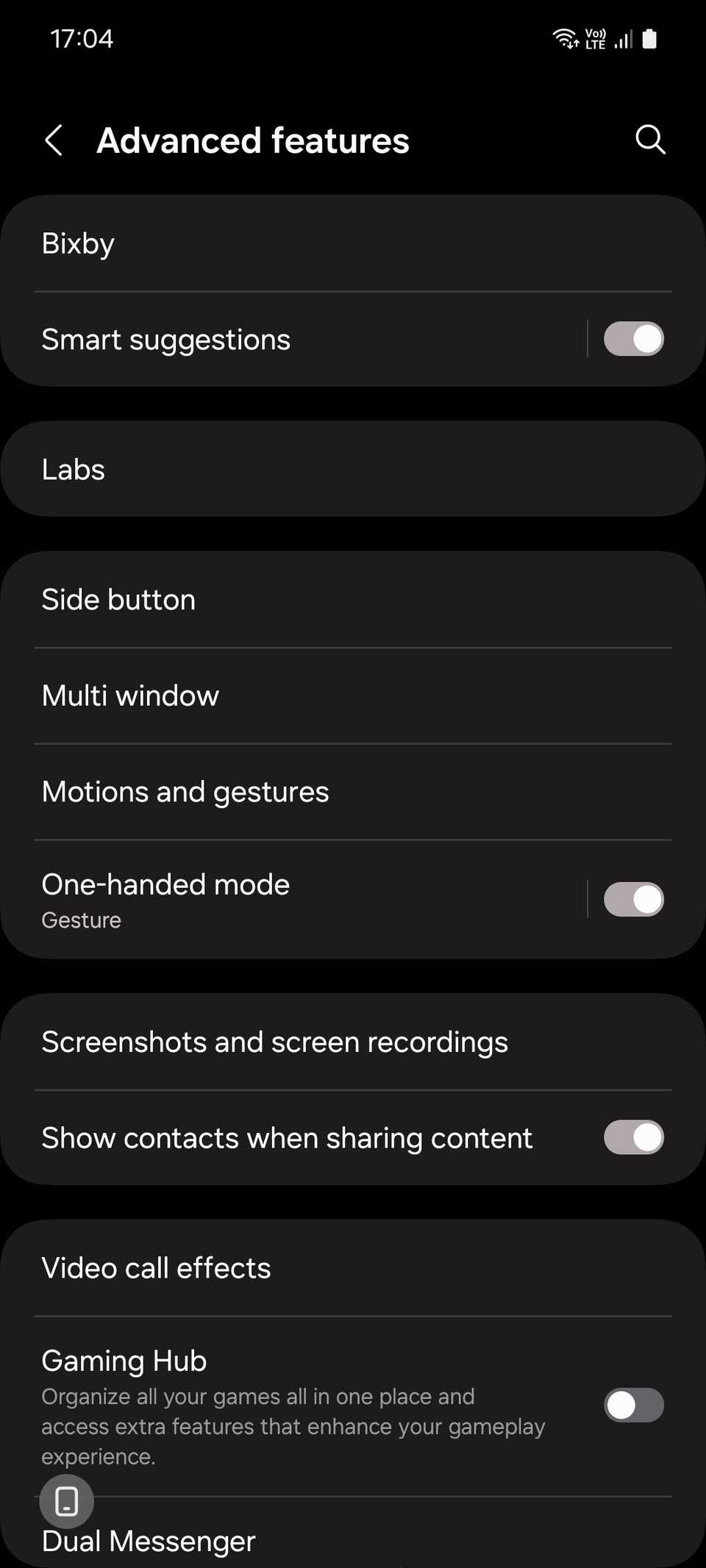
Task: Disable Smart suggestions
Action: pos(633,338)
